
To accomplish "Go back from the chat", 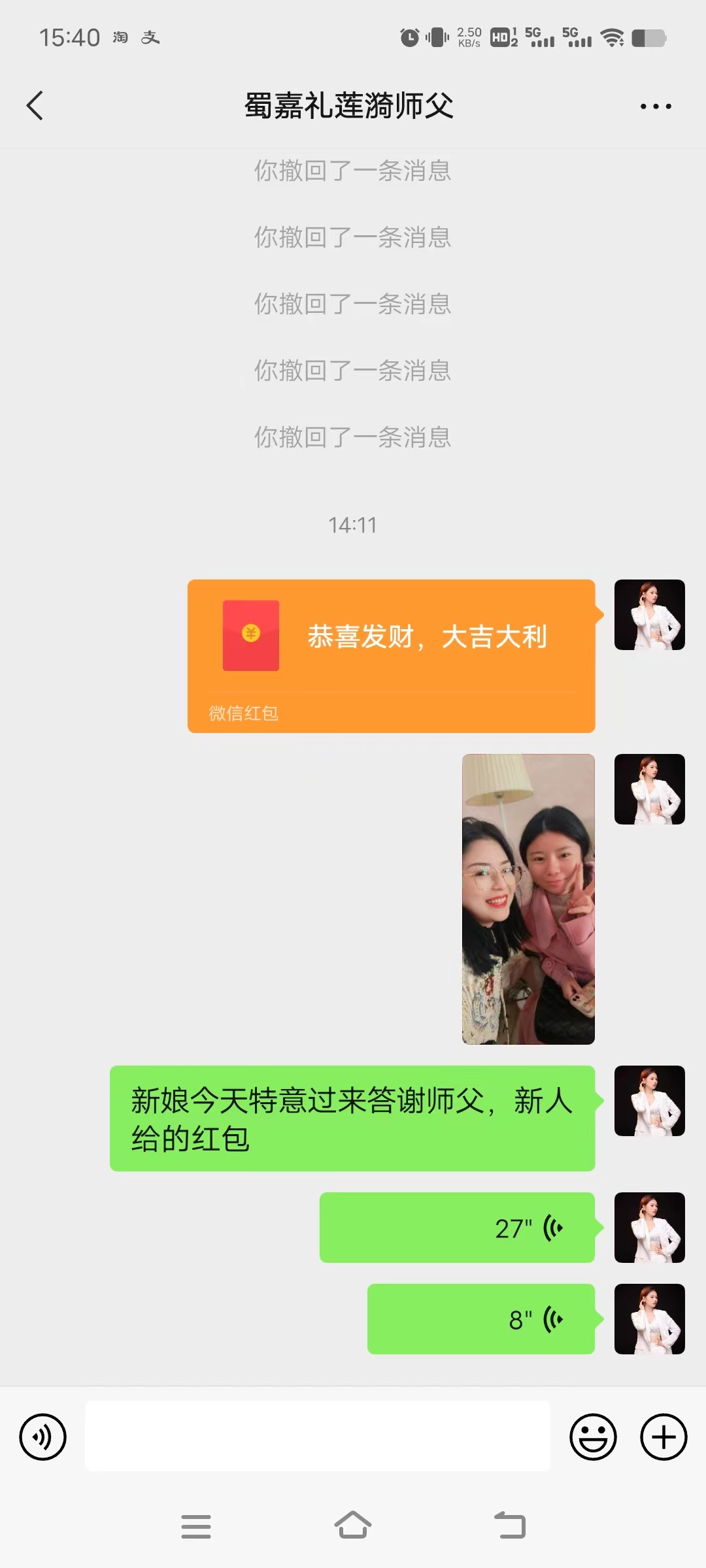I will [35, 106].
